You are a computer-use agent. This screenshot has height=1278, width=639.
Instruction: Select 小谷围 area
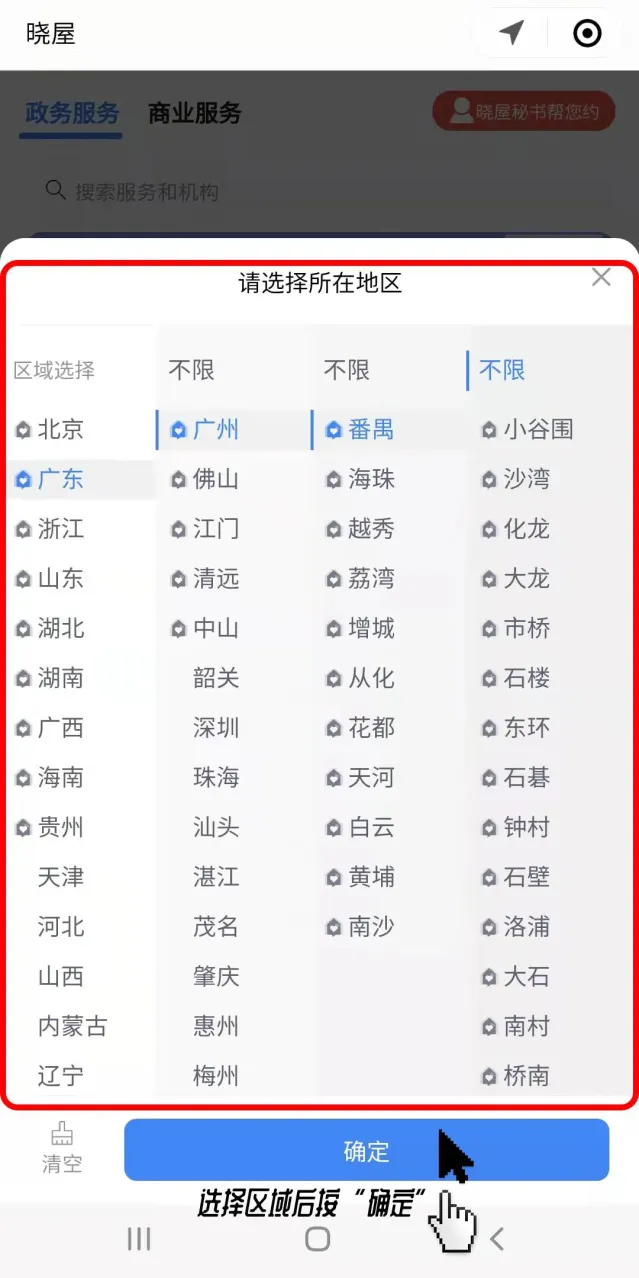pyautogui.click(x=538, y=430)
